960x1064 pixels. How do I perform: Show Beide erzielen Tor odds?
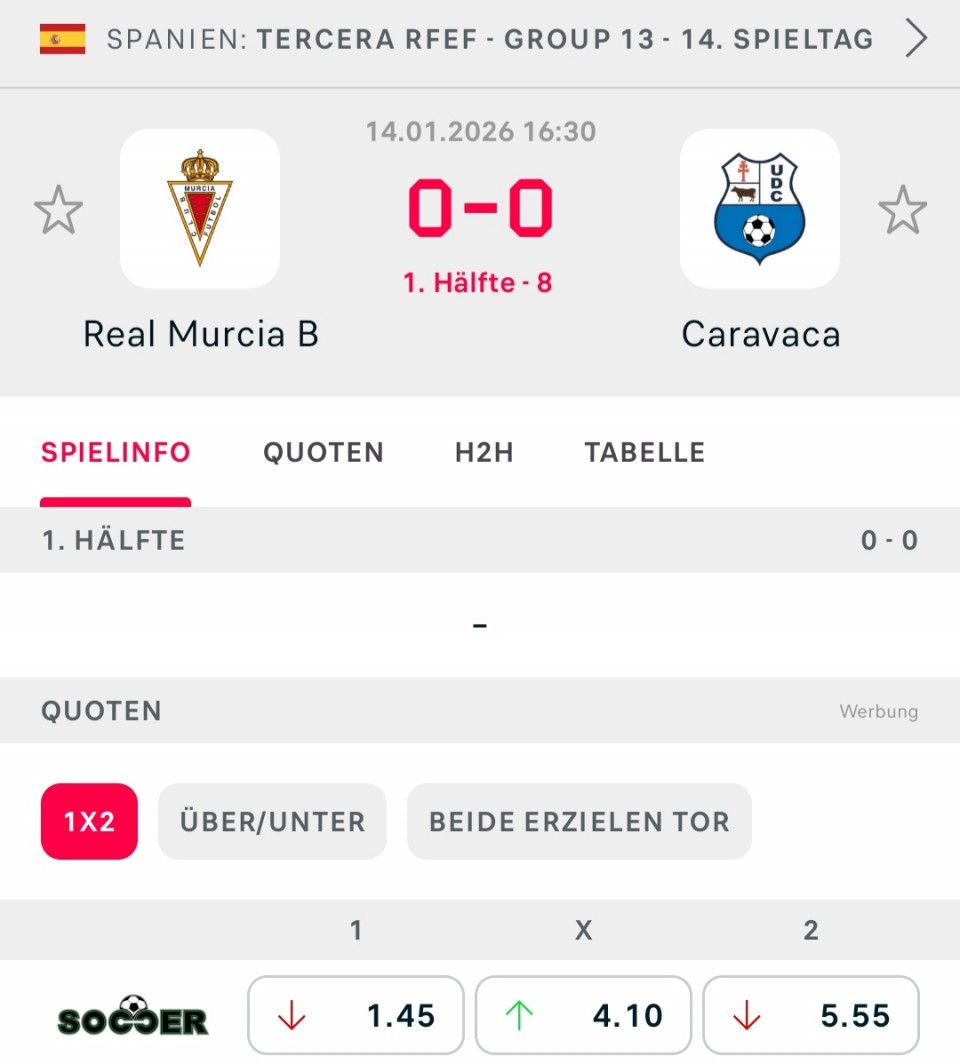coord(579,821)
